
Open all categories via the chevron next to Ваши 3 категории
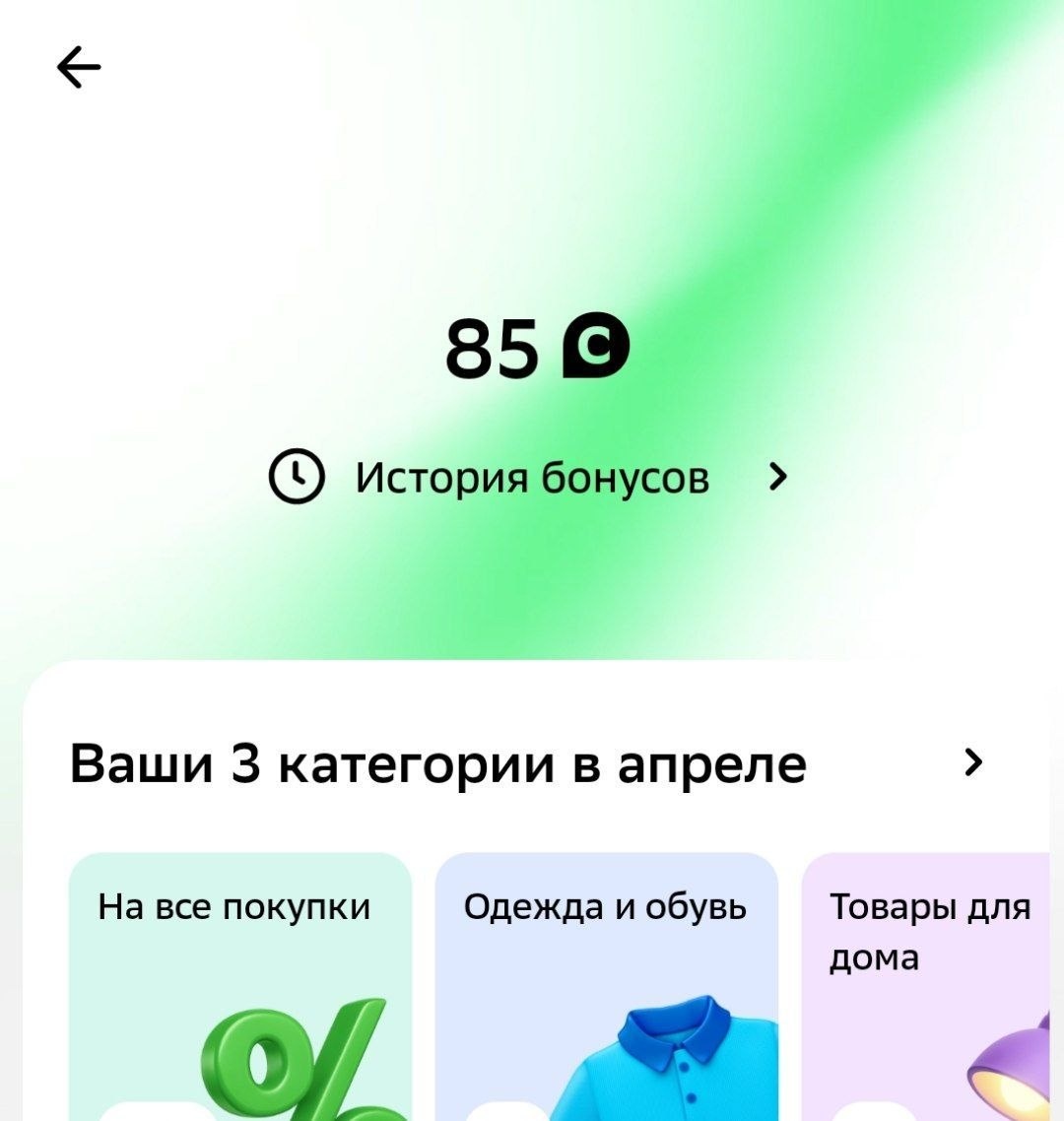pos(973,763)
